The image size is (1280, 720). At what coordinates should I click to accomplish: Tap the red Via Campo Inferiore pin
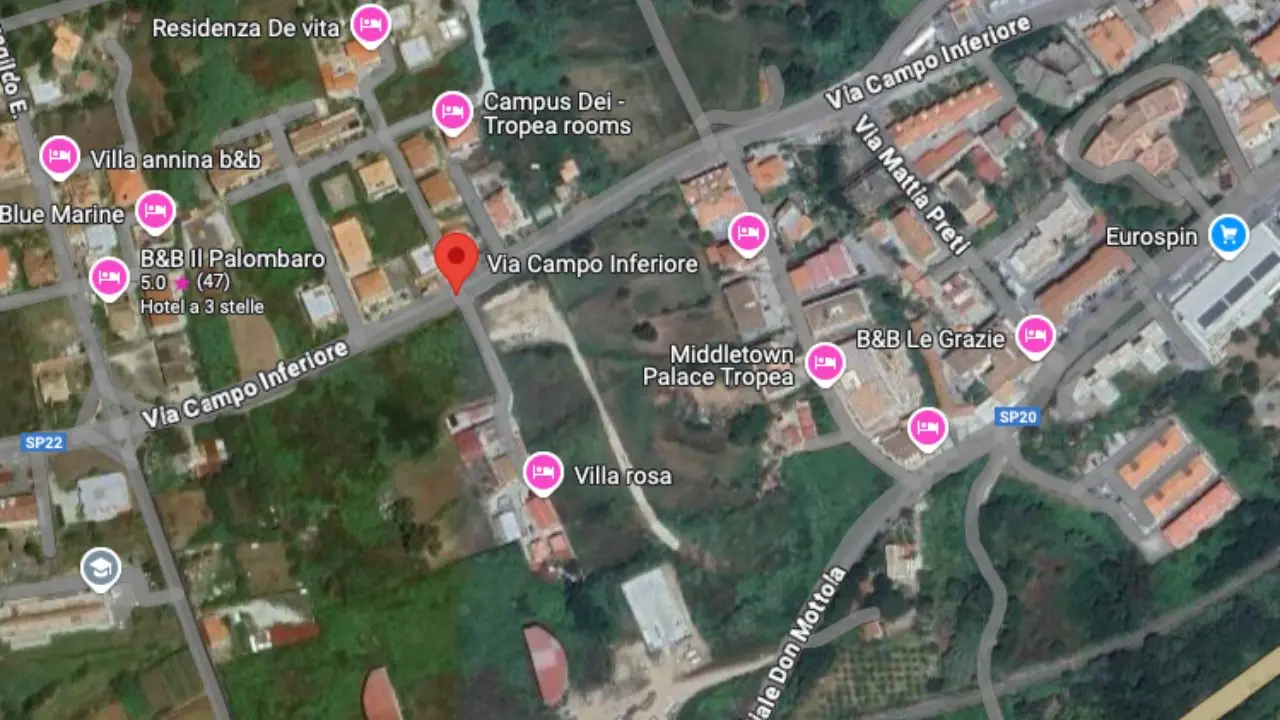(x=458, y=258)
